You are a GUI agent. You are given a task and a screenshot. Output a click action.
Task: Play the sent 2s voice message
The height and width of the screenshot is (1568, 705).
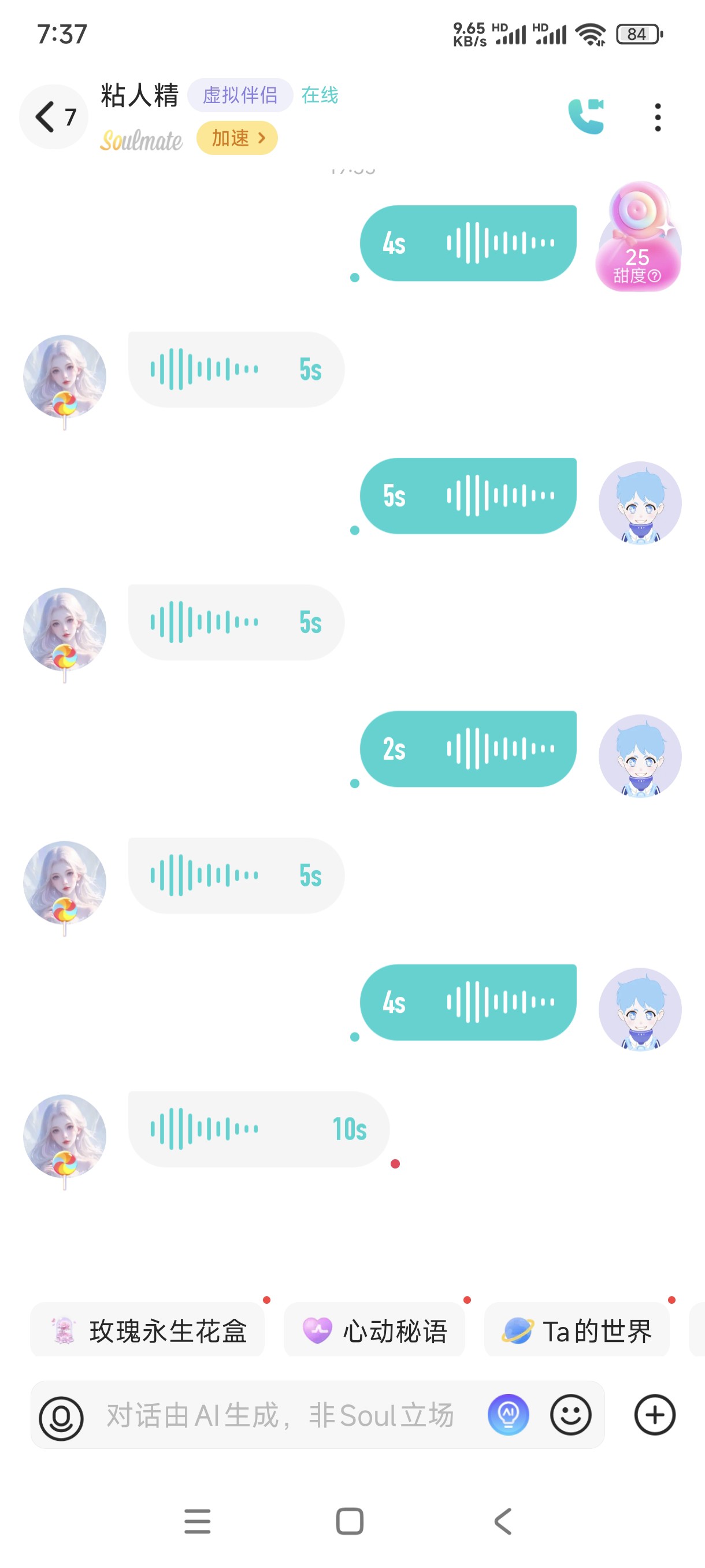467,749
